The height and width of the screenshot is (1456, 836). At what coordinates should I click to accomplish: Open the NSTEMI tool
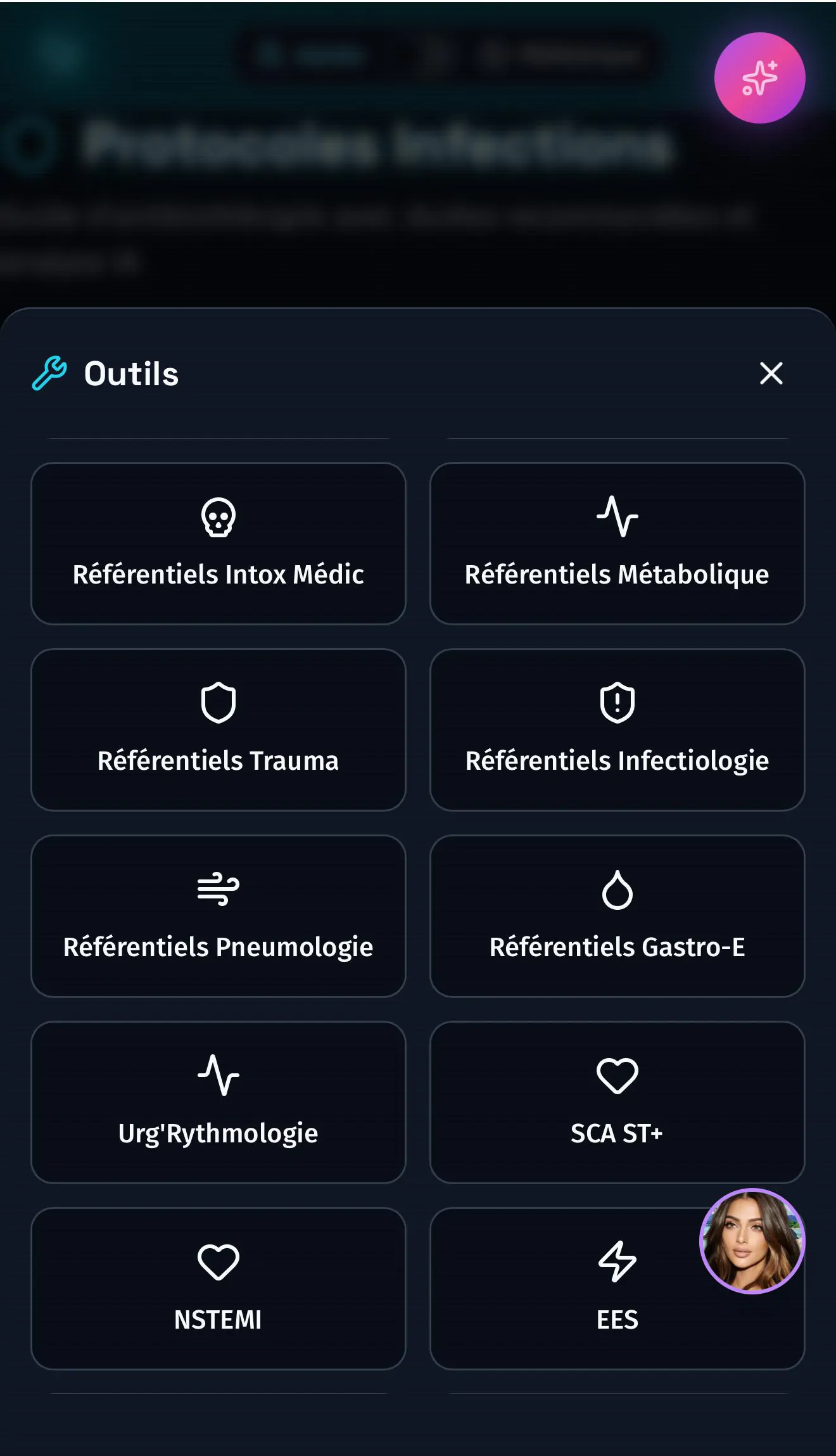tap(218, 1289)
